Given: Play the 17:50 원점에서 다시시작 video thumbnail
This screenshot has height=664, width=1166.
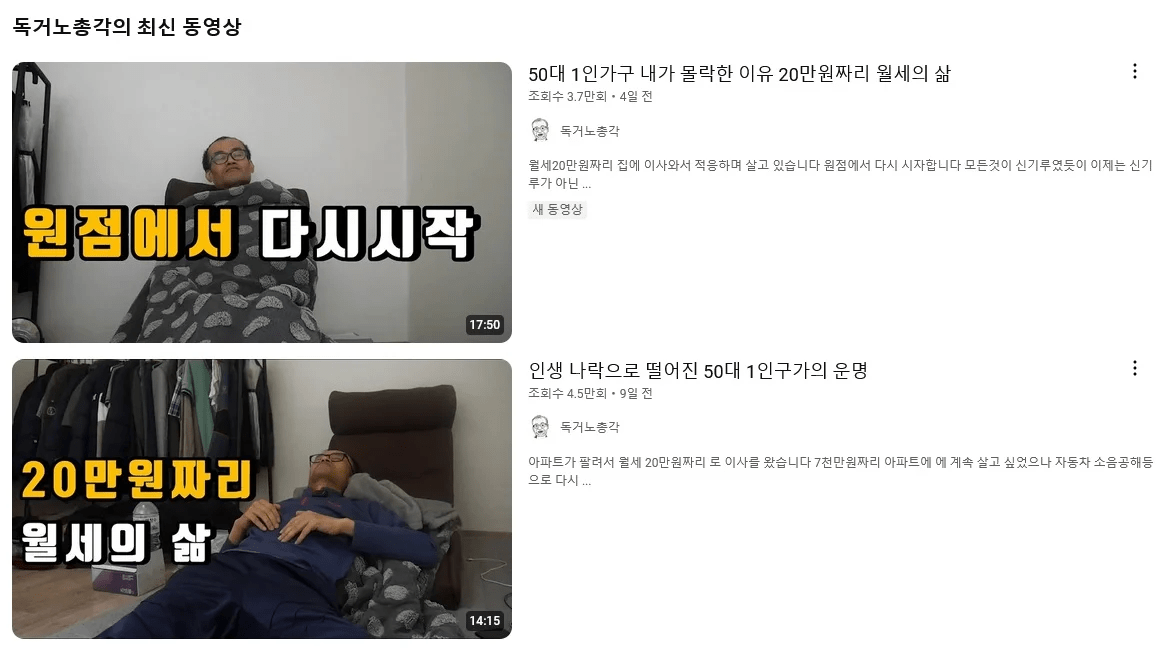Looking at the screenshot, I should pos(262,203).
